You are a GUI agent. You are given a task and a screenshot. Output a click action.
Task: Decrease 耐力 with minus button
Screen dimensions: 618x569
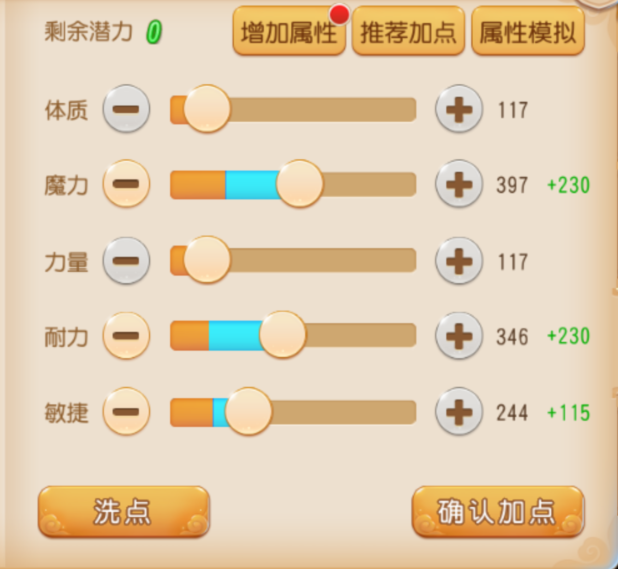pyautogui.click(x=126, y=335)
